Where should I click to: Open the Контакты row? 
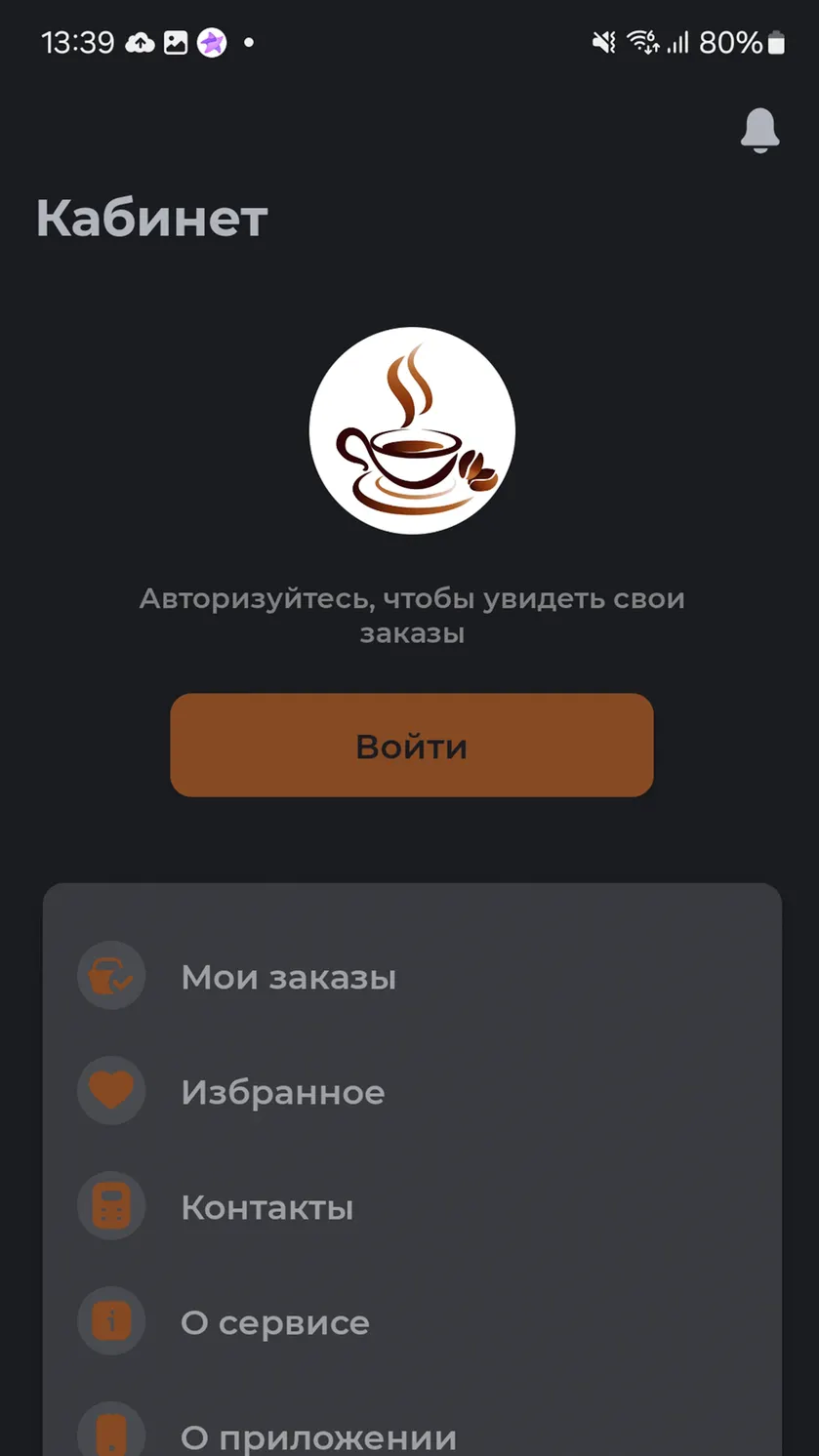click(x=412, y=1206)
